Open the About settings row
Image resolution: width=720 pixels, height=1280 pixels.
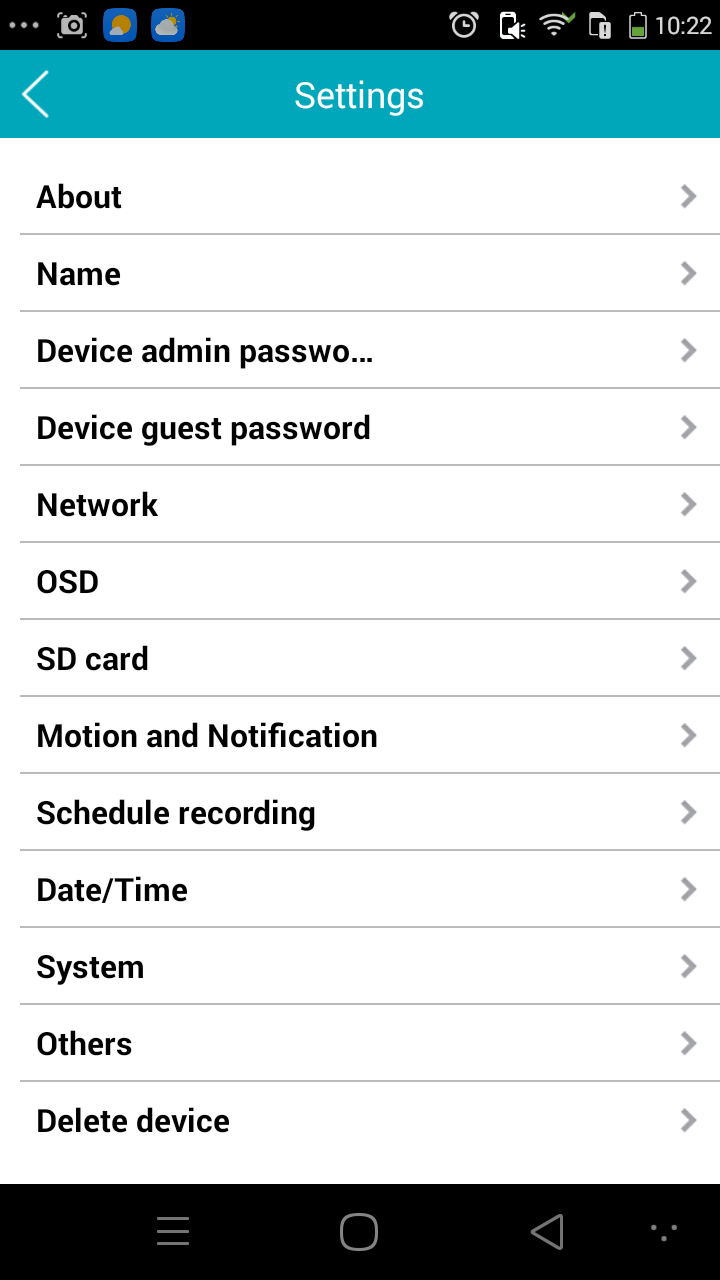[360, 197]
